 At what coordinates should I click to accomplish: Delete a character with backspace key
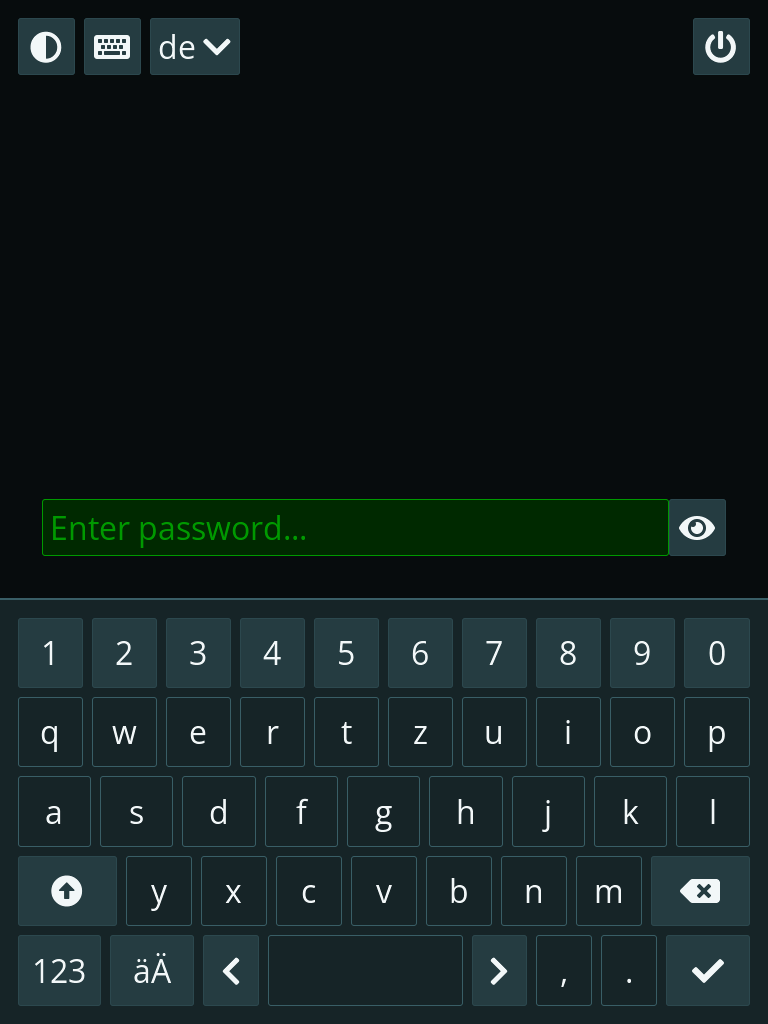(x=700, y=891)
